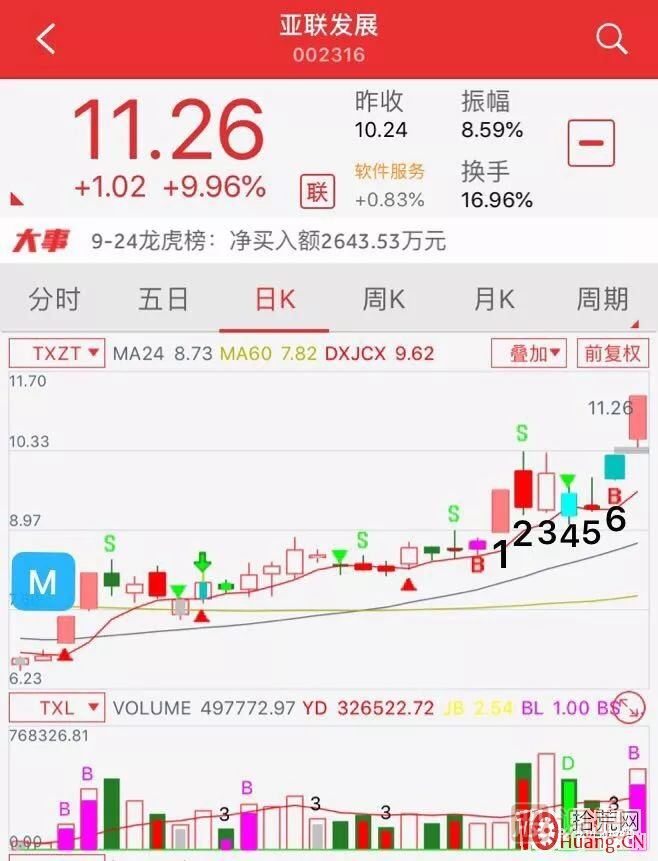
Task: Remove stock from watchlist with minus button
Action: (591, 143)
